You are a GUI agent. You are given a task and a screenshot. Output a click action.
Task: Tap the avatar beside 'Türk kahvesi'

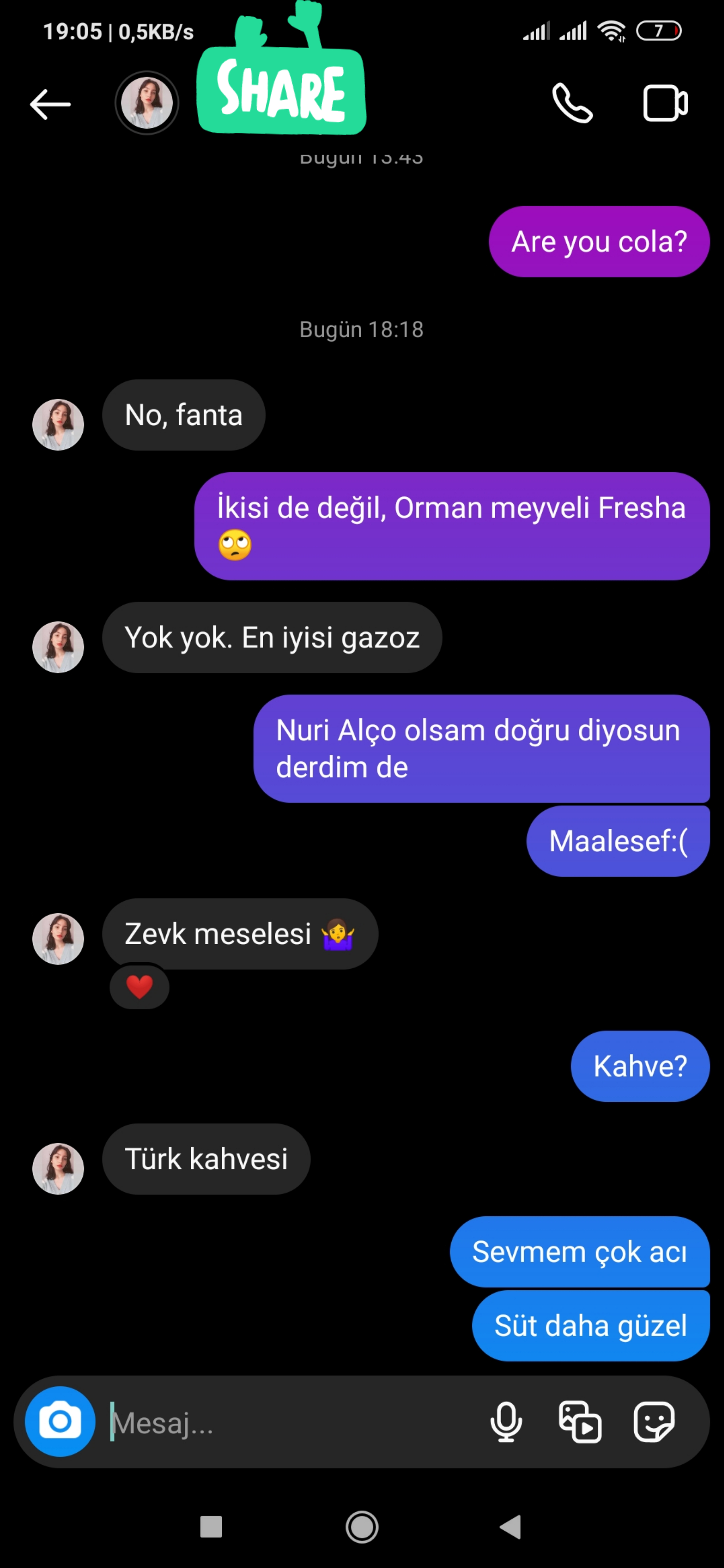(x=58, y=1169)
